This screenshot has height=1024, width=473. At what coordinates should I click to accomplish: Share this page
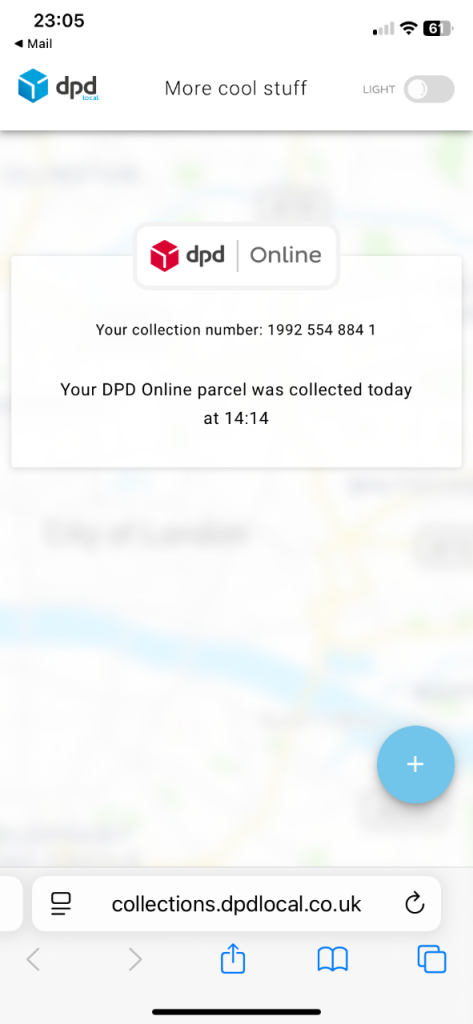[x=233, y=959]
